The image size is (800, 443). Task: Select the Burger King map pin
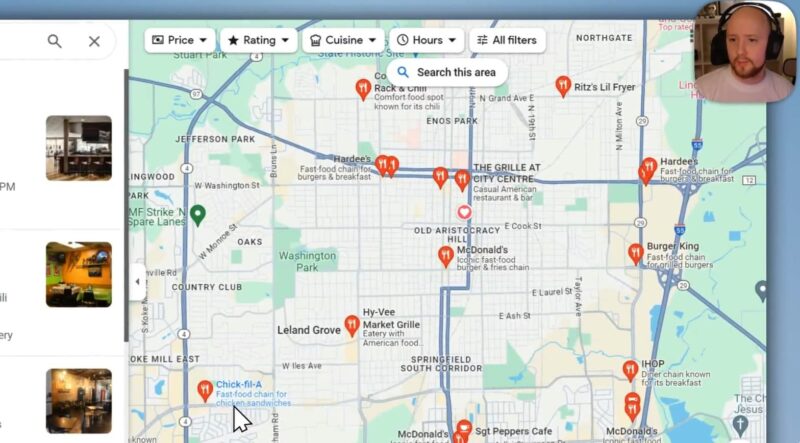635,252
